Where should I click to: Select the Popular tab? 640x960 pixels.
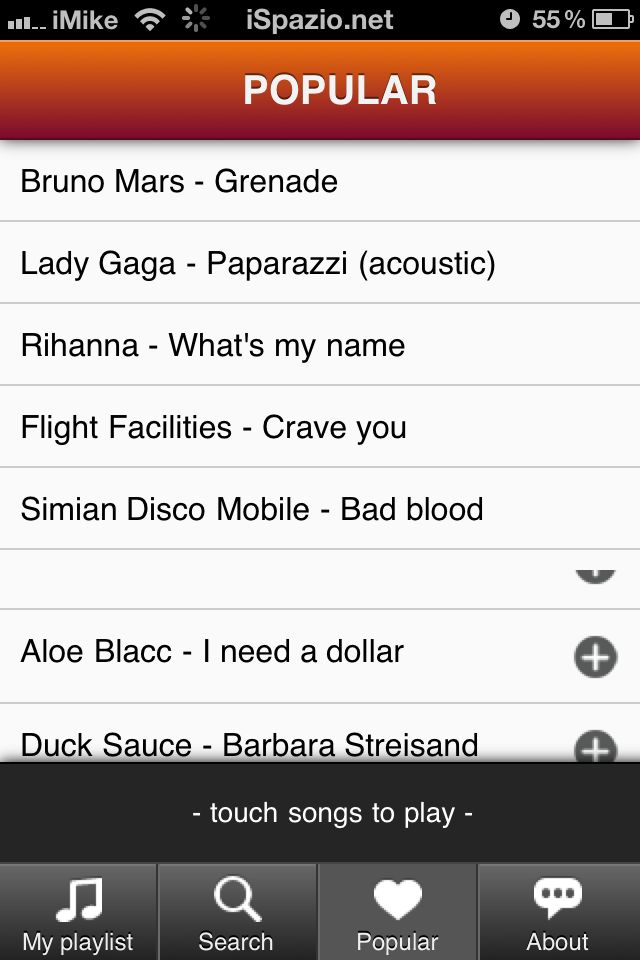point(397,912)
